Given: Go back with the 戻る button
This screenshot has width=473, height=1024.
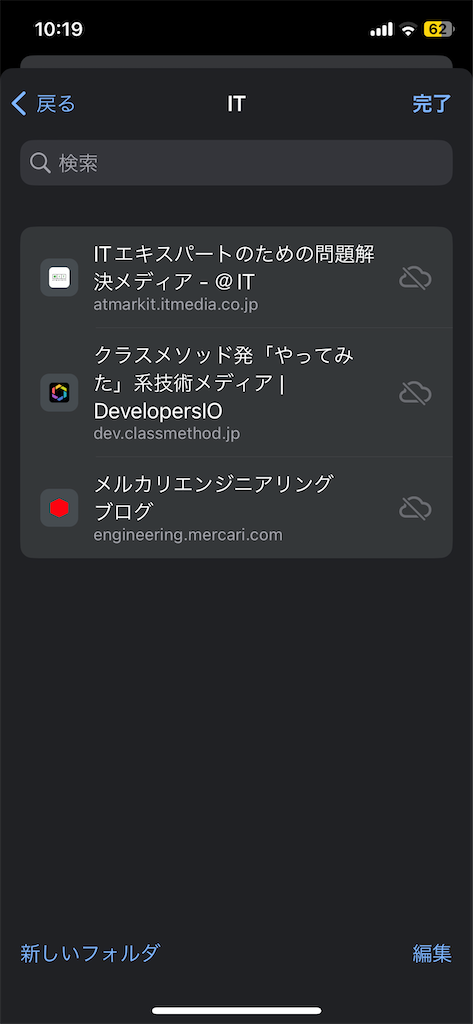Looking at the screenshot, I should 44,104.
